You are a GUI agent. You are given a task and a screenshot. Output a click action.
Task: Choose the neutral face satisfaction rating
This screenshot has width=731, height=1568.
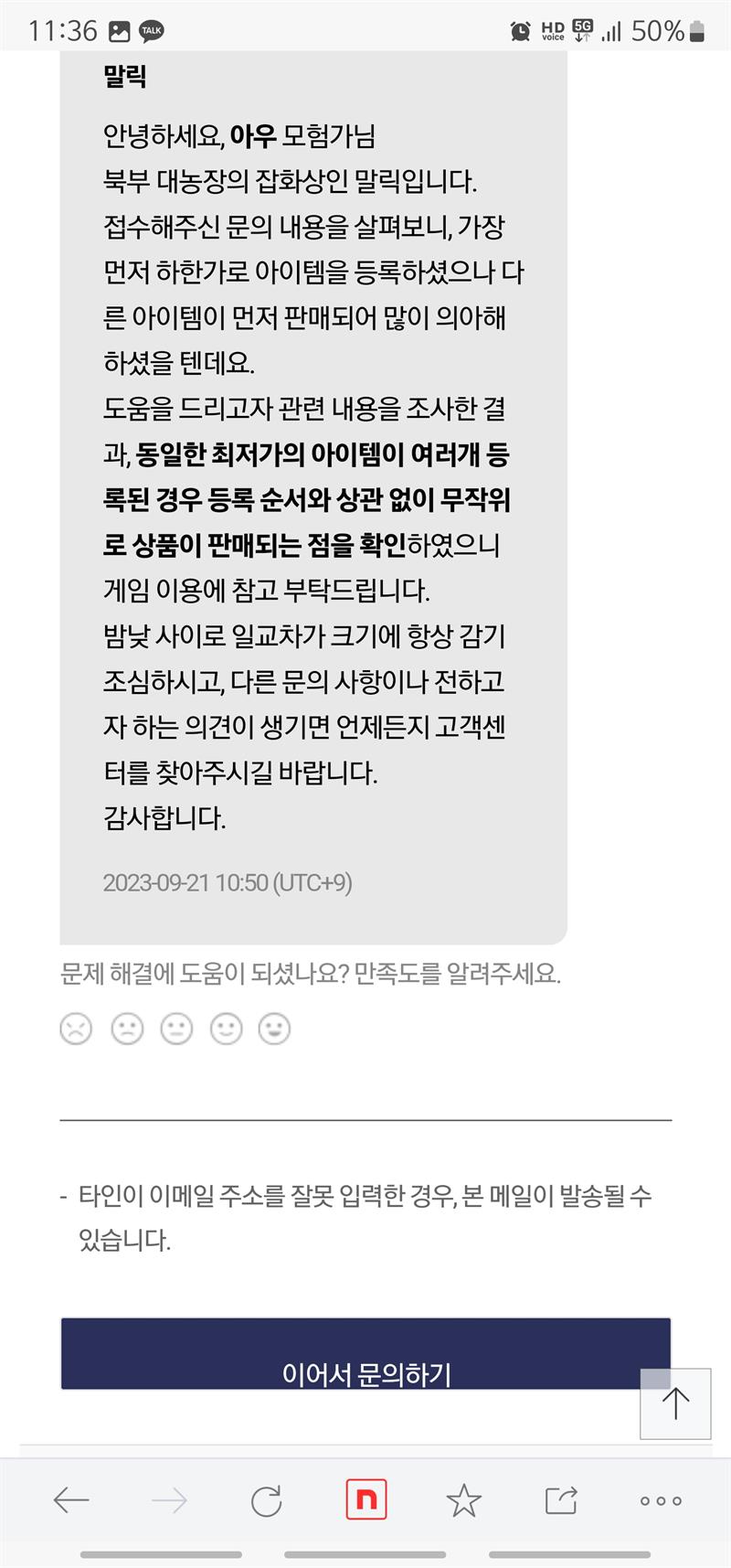tap(176, 1029)
